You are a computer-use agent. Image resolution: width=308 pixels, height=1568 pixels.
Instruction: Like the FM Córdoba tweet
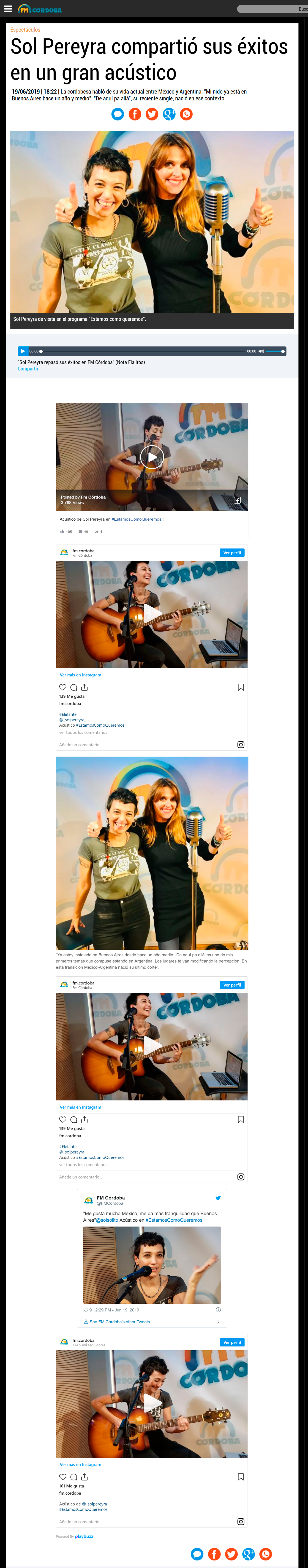pos(86,1310)
